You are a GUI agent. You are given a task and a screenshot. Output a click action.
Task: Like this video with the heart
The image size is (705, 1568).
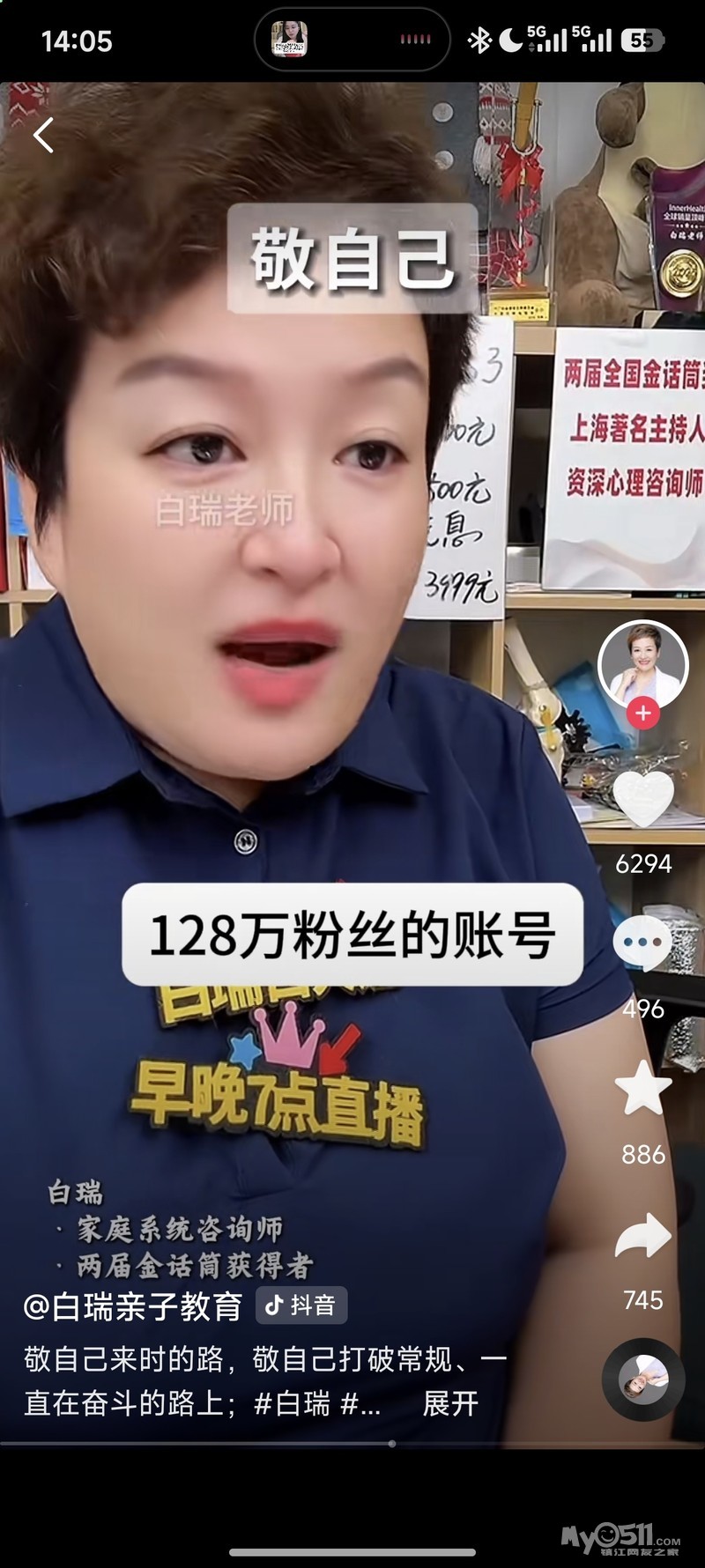(x=643, y=798)
